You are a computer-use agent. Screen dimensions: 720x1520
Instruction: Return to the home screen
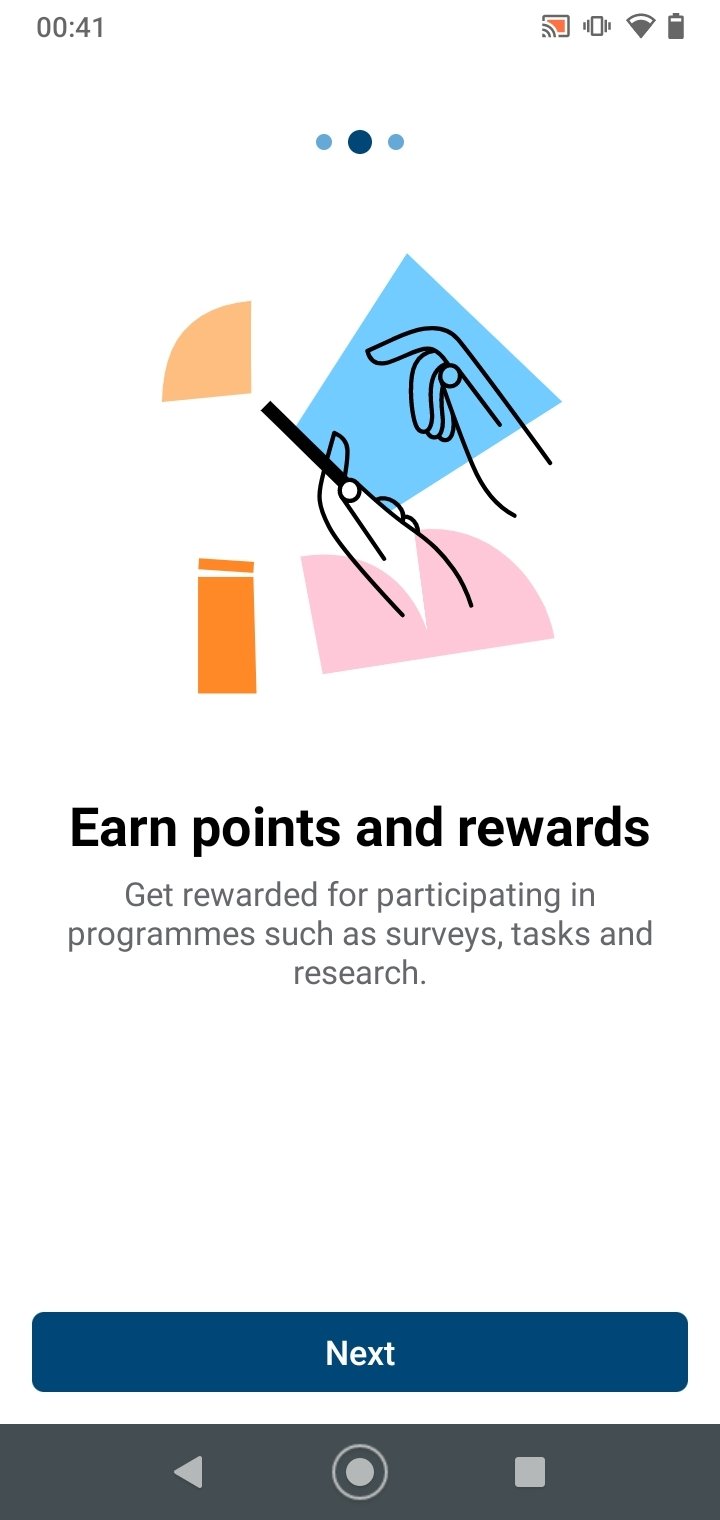click(x=360, y=1472)
